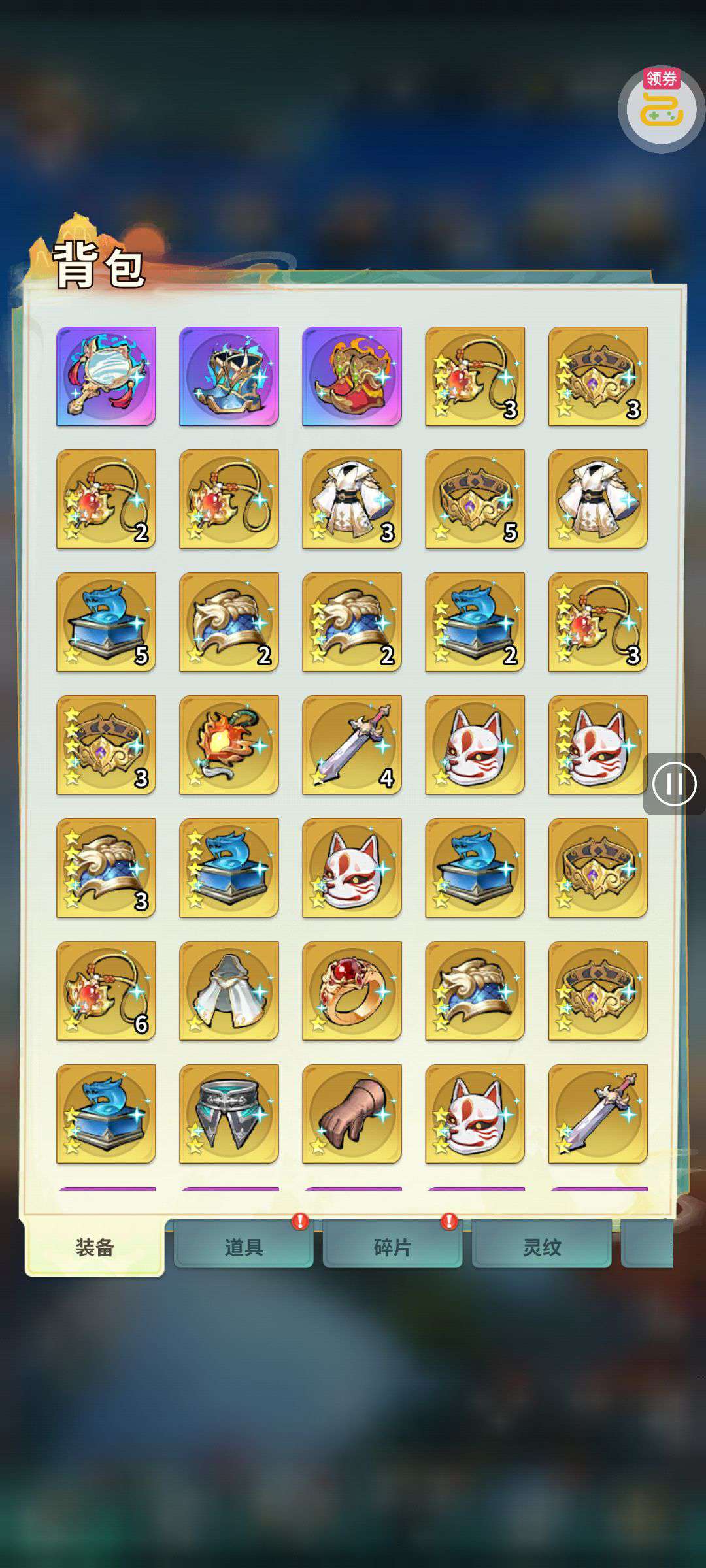Open the red amulet with count 6
The width and height of the screenshot is (706, 1568).
pyautogui.click(x=106, y=990)
